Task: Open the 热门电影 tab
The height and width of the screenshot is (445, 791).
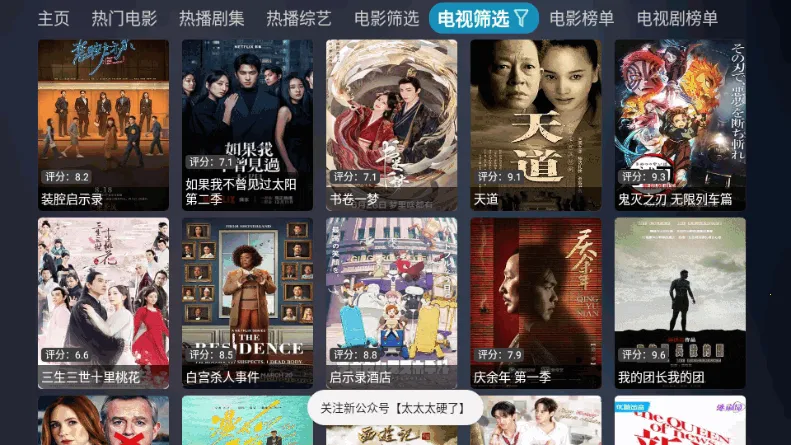Action: pyautogui.click(x=124, y=18)
